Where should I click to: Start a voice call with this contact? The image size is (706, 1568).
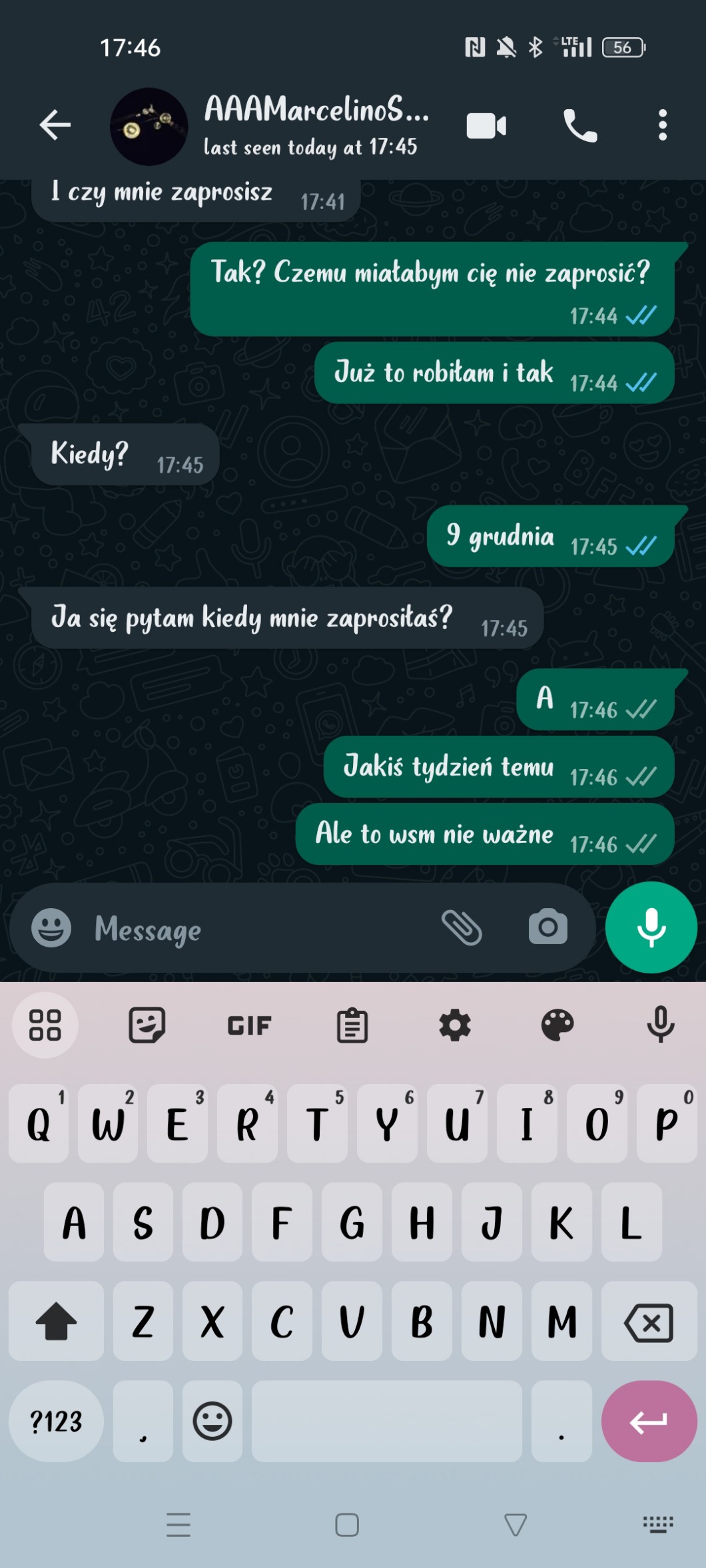[x=580, y=126]
